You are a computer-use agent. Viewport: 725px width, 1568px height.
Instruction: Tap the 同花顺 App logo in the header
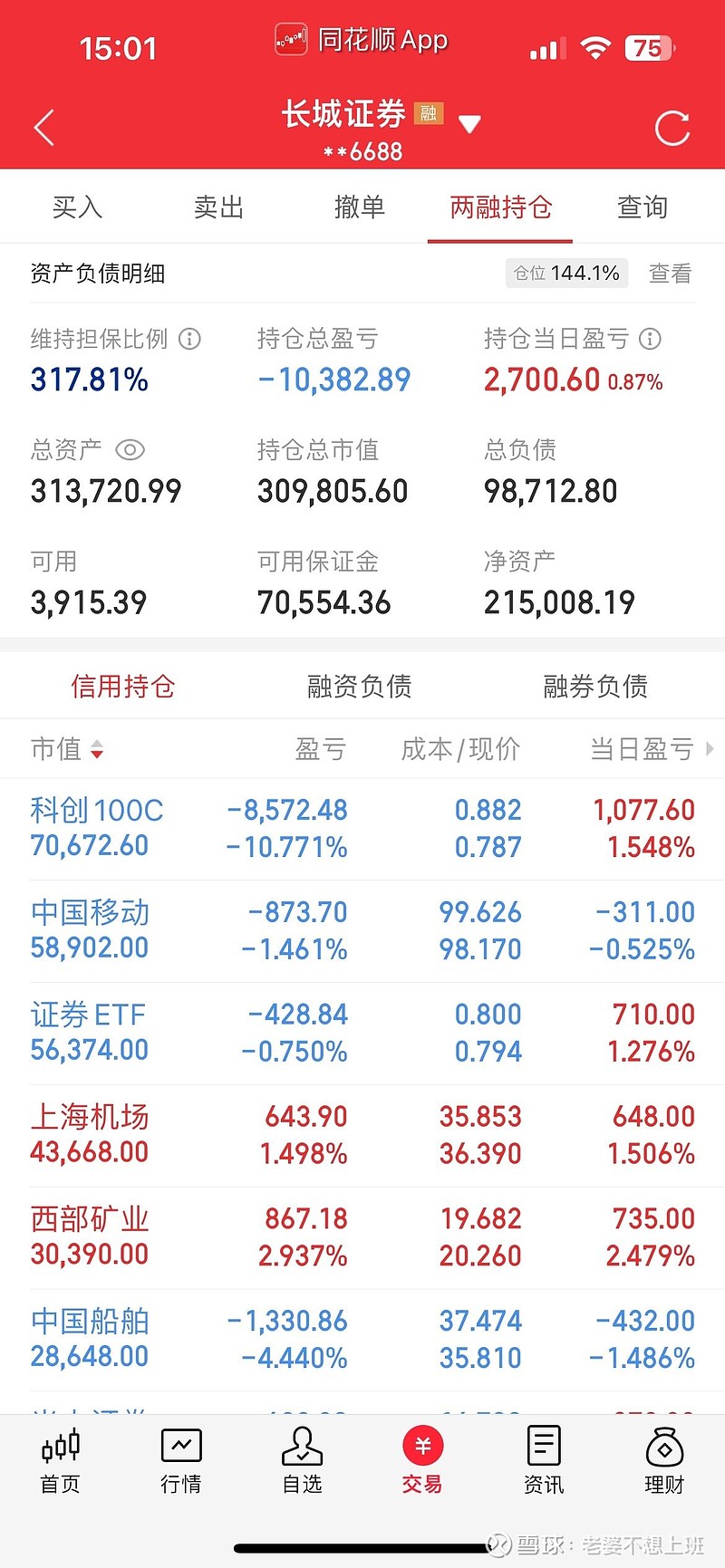pos(290,39)
